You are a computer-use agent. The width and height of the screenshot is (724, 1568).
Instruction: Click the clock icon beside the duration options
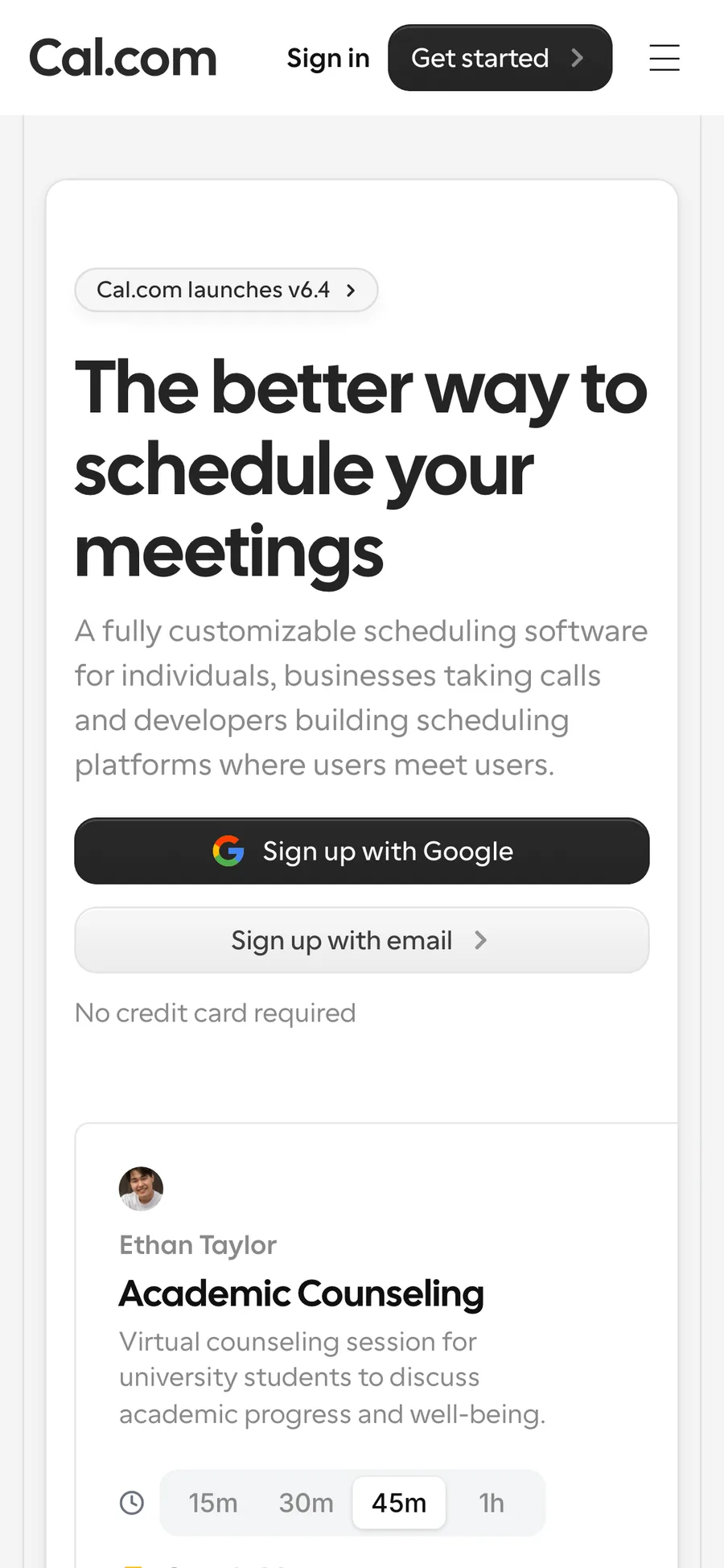click(x=132, y=1502)
